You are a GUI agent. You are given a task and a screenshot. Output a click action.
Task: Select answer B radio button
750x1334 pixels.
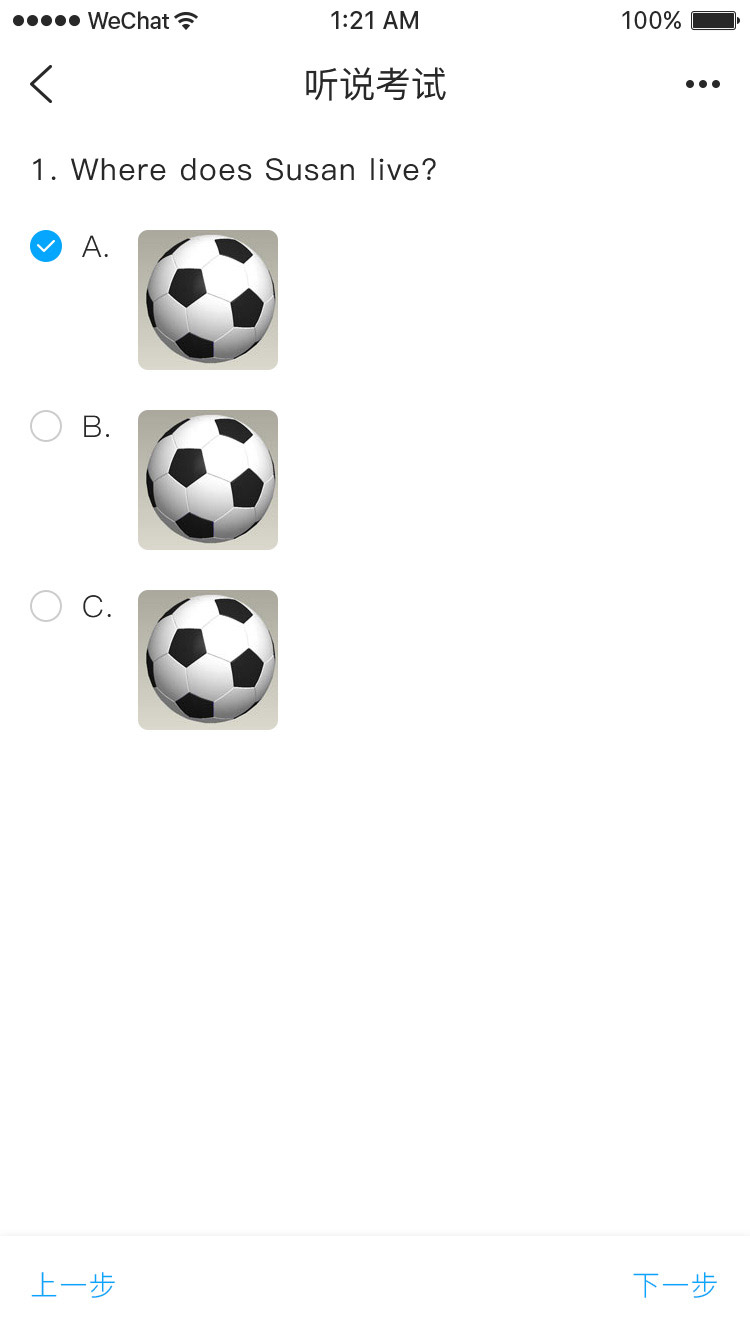[x=46, y=426]
